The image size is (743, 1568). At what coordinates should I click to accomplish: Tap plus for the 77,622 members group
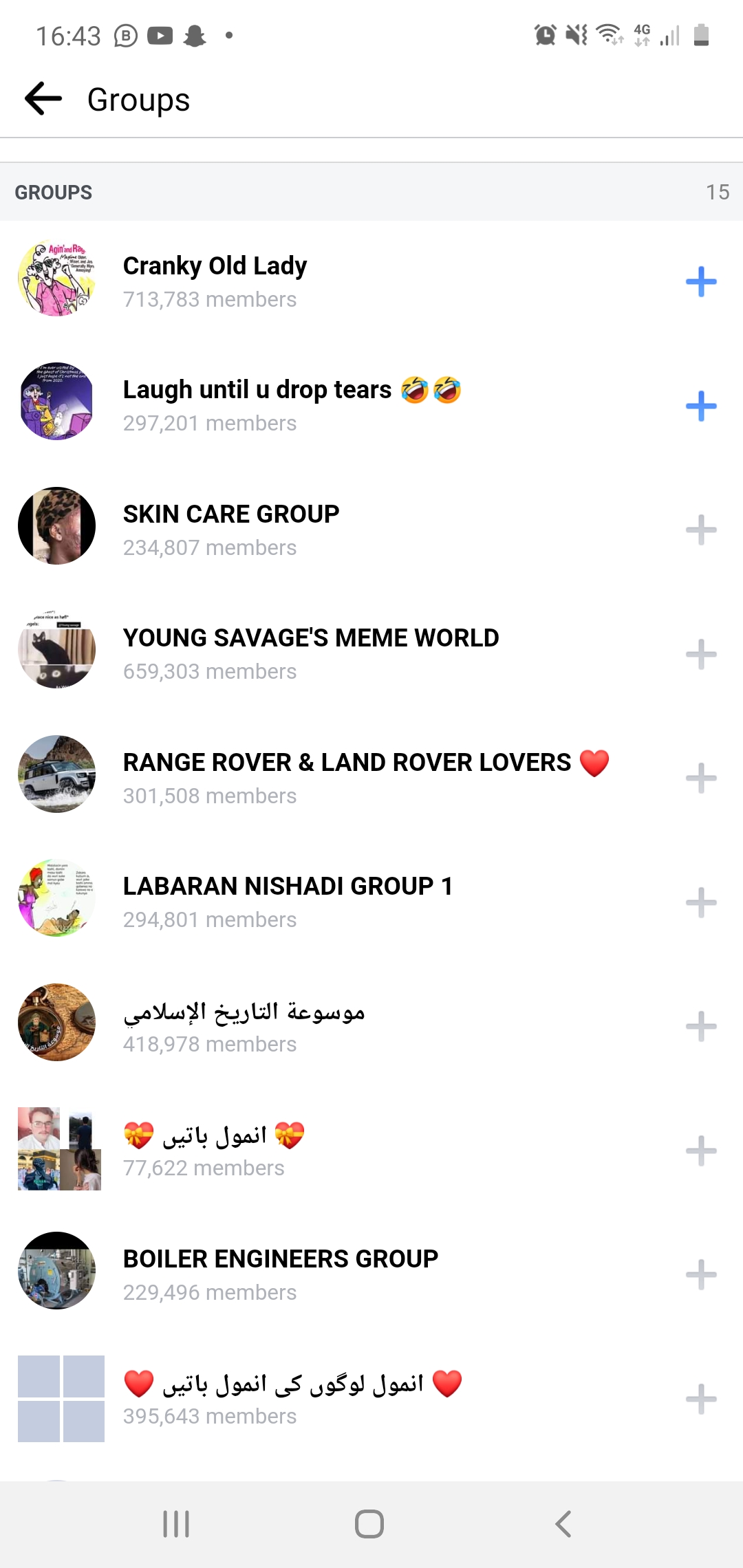point(701,1151)
